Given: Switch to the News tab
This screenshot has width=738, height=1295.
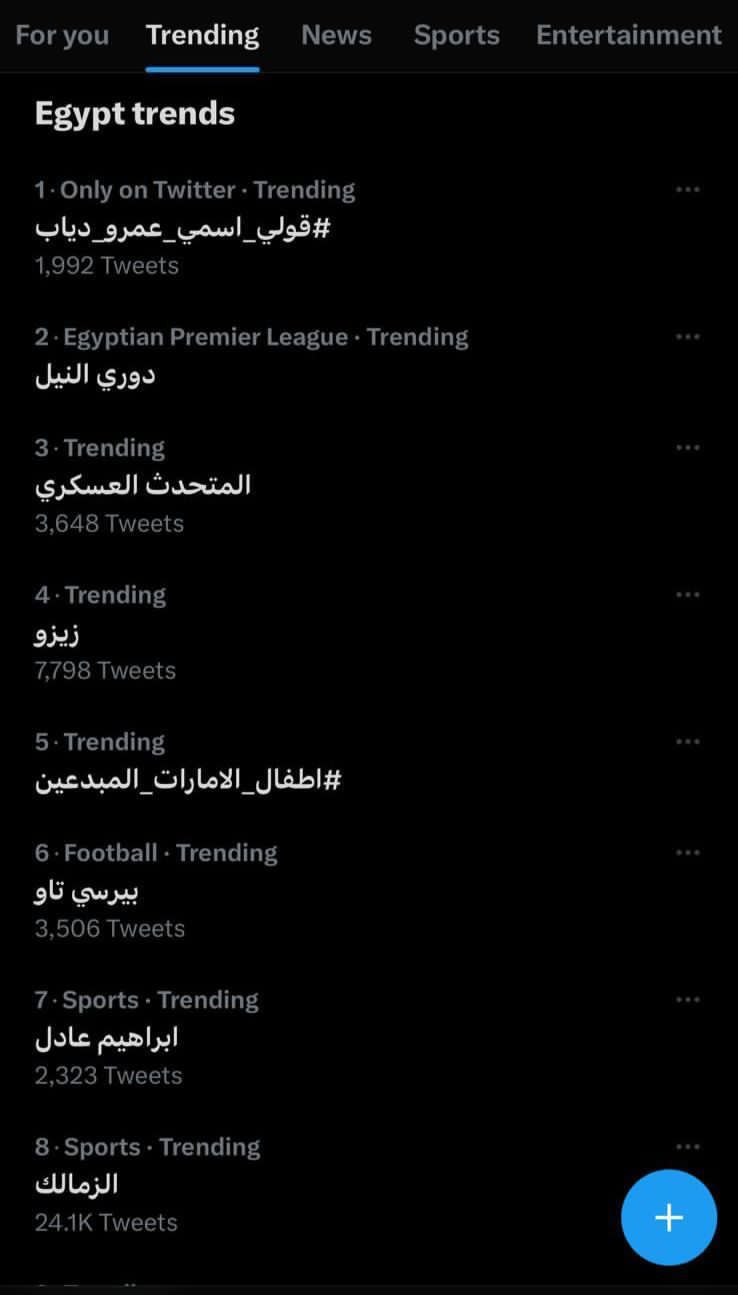Looking at the screenshot, I should click(336, 35).
